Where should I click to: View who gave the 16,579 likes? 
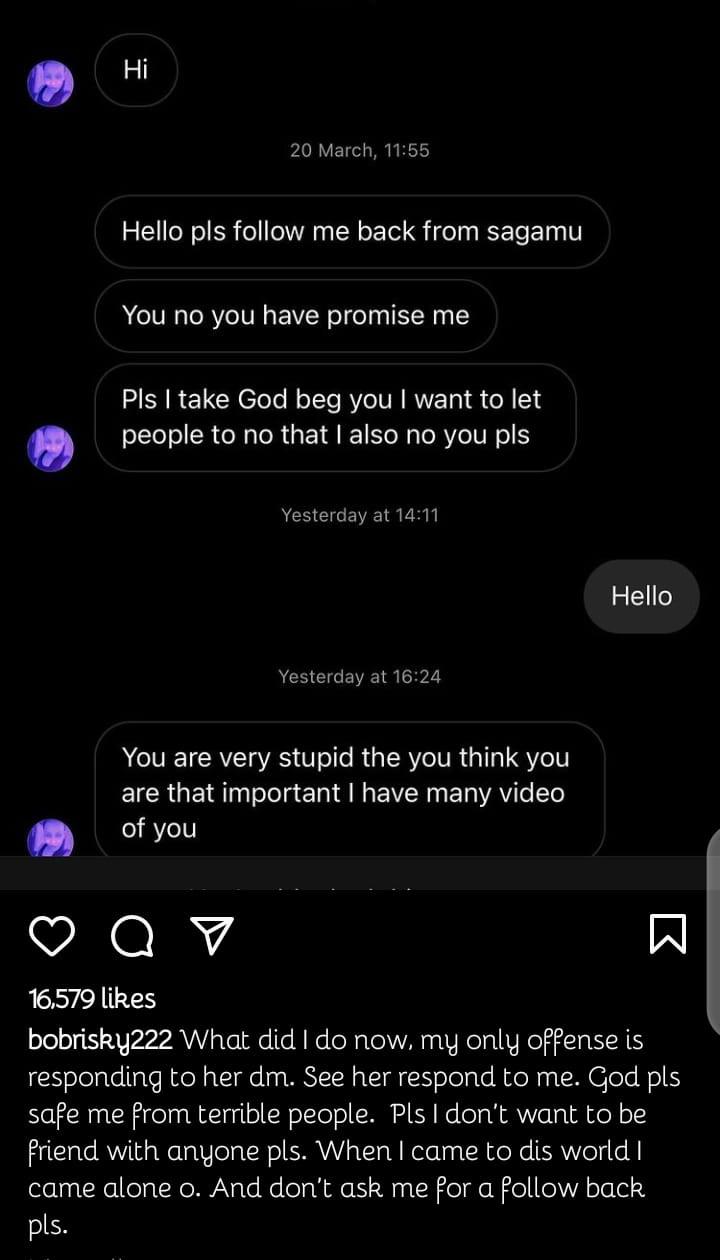pyautogui.click(x=92, y=998)
